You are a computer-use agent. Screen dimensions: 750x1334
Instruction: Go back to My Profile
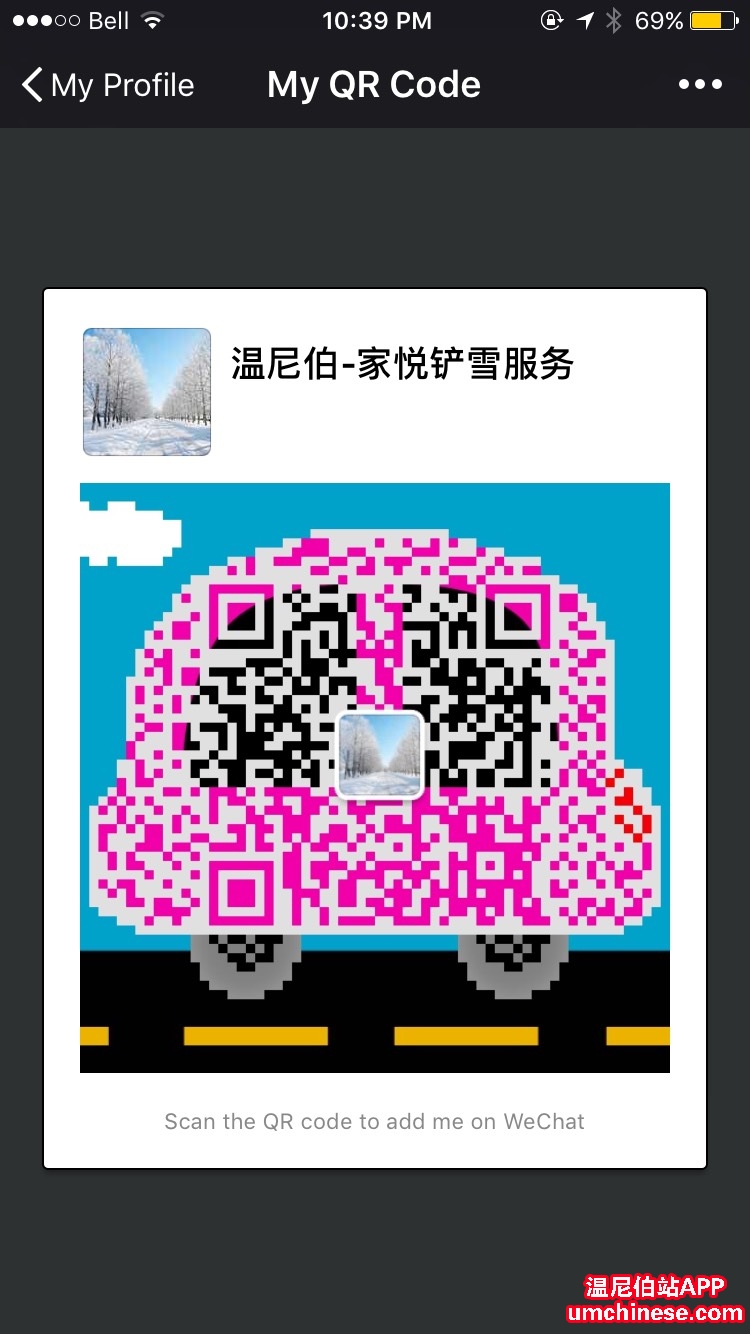[108, 85]
